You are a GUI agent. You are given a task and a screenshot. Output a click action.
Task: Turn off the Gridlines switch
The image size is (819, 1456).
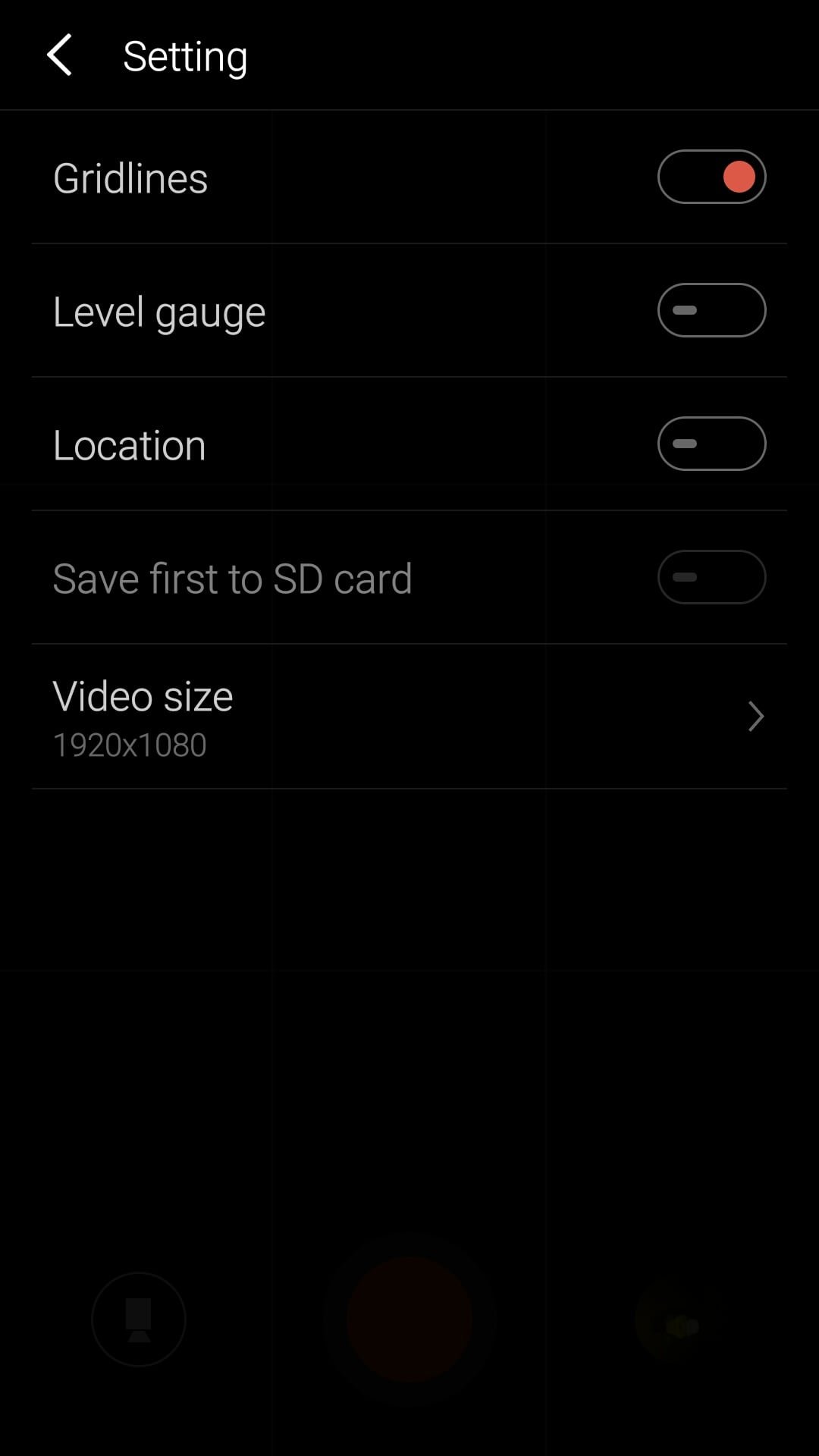click(x=711, y=177)
